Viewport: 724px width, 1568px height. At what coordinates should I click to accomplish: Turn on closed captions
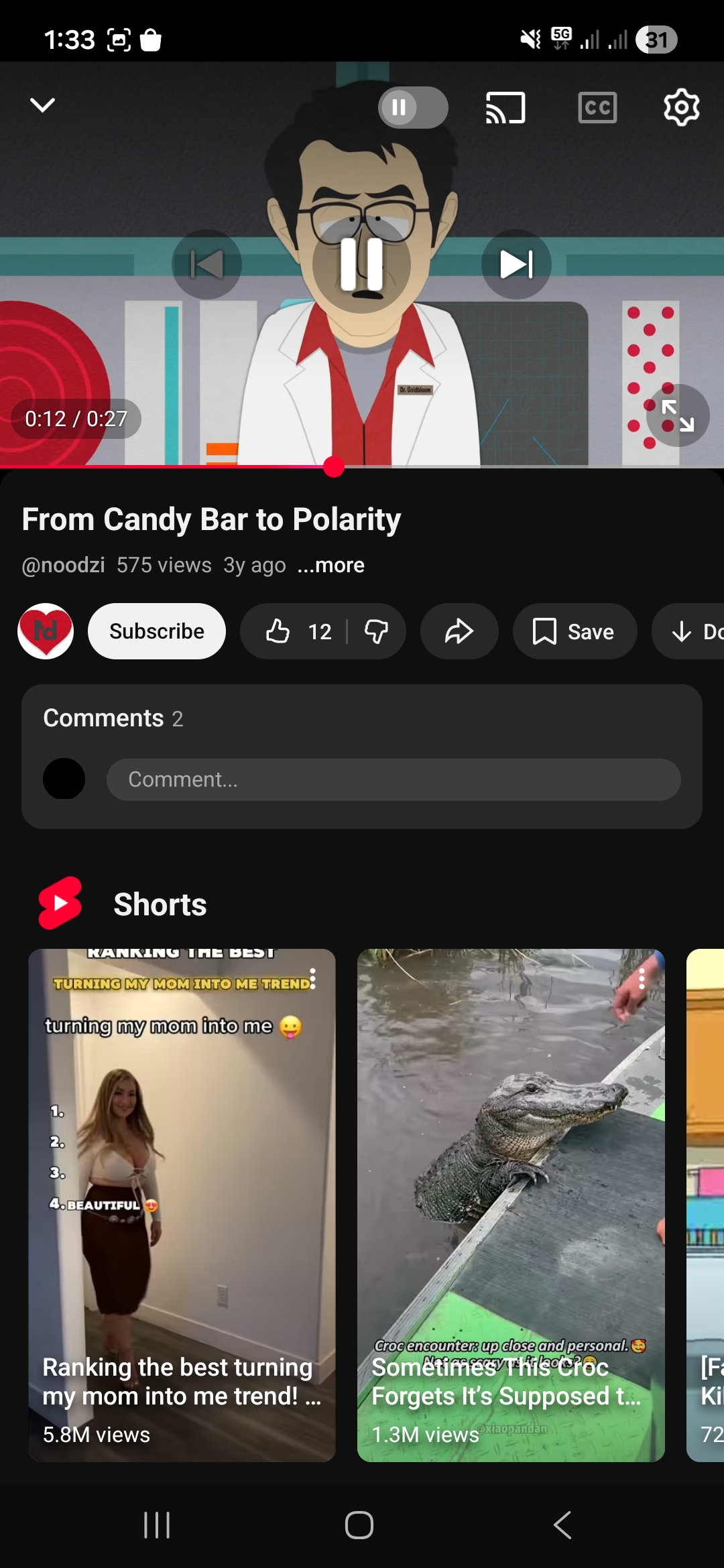pyautogui.click(x=597, y=107)
